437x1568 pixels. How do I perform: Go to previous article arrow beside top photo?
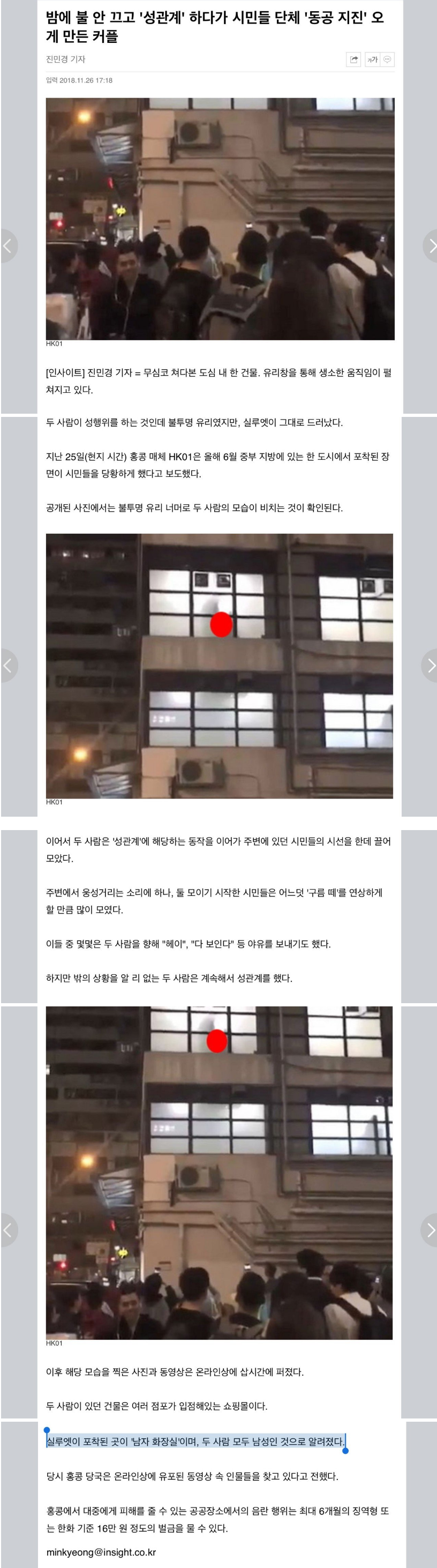point(8,246)
